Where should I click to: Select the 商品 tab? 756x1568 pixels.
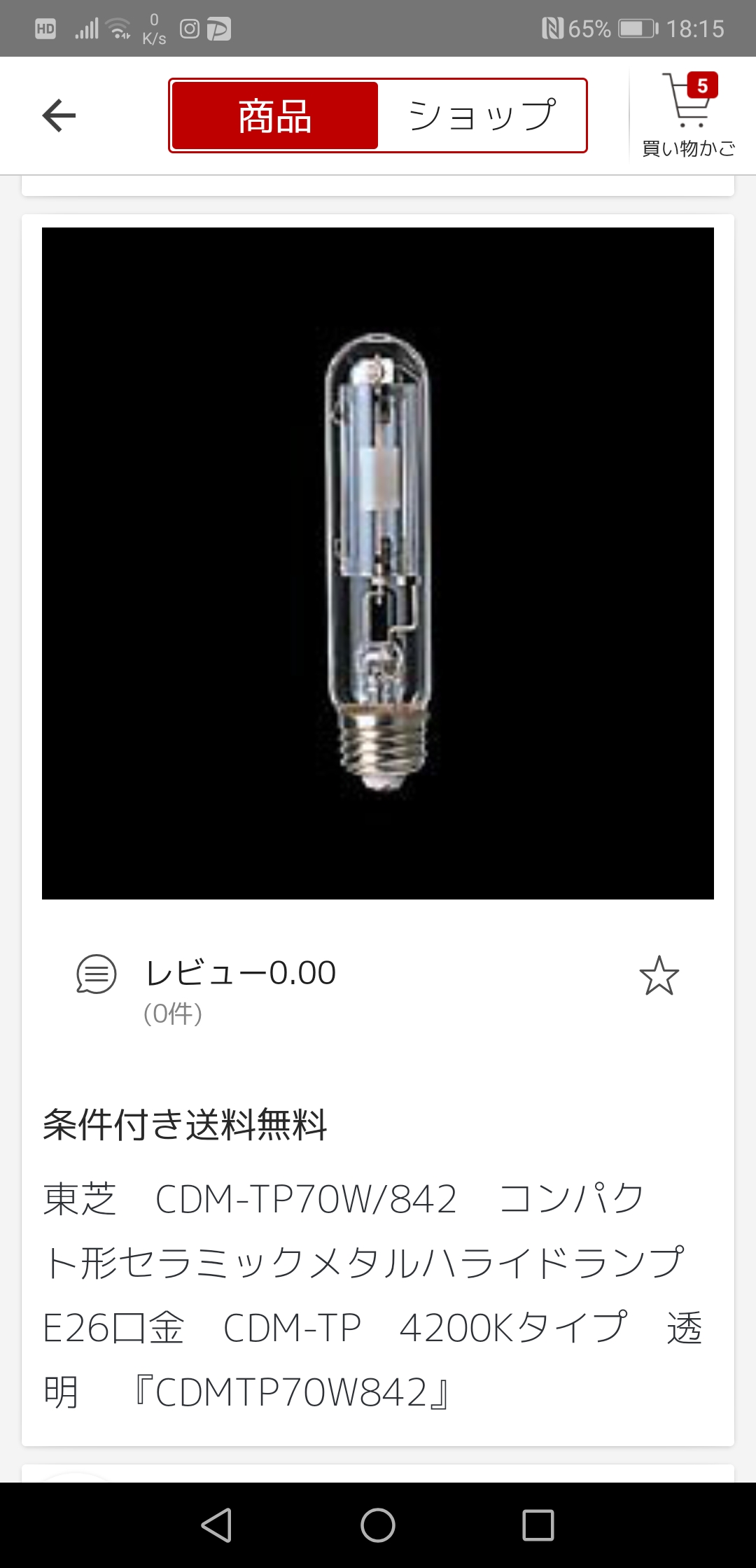click(275, 115)
